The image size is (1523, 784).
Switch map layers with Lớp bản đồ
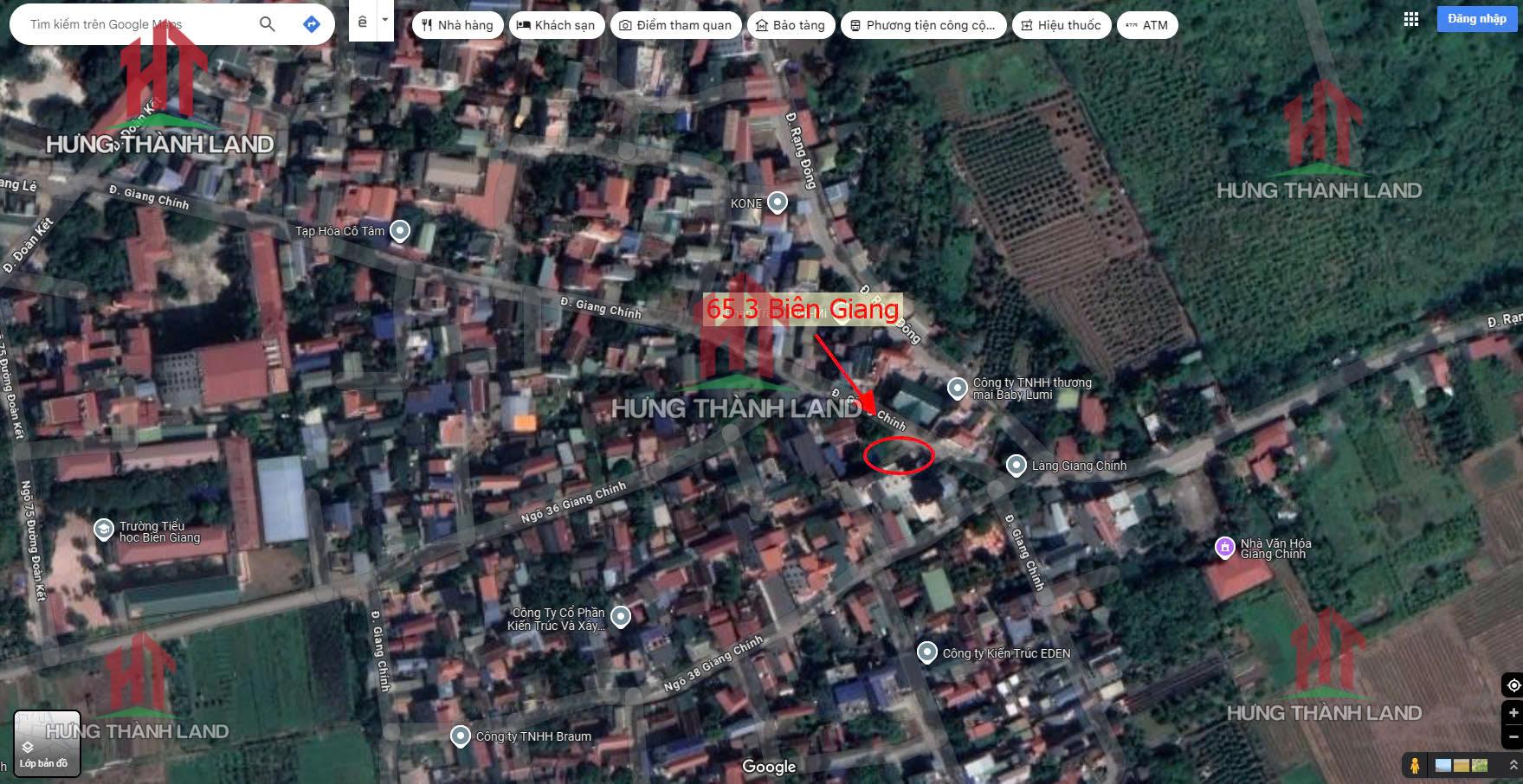tap(47, 743)
